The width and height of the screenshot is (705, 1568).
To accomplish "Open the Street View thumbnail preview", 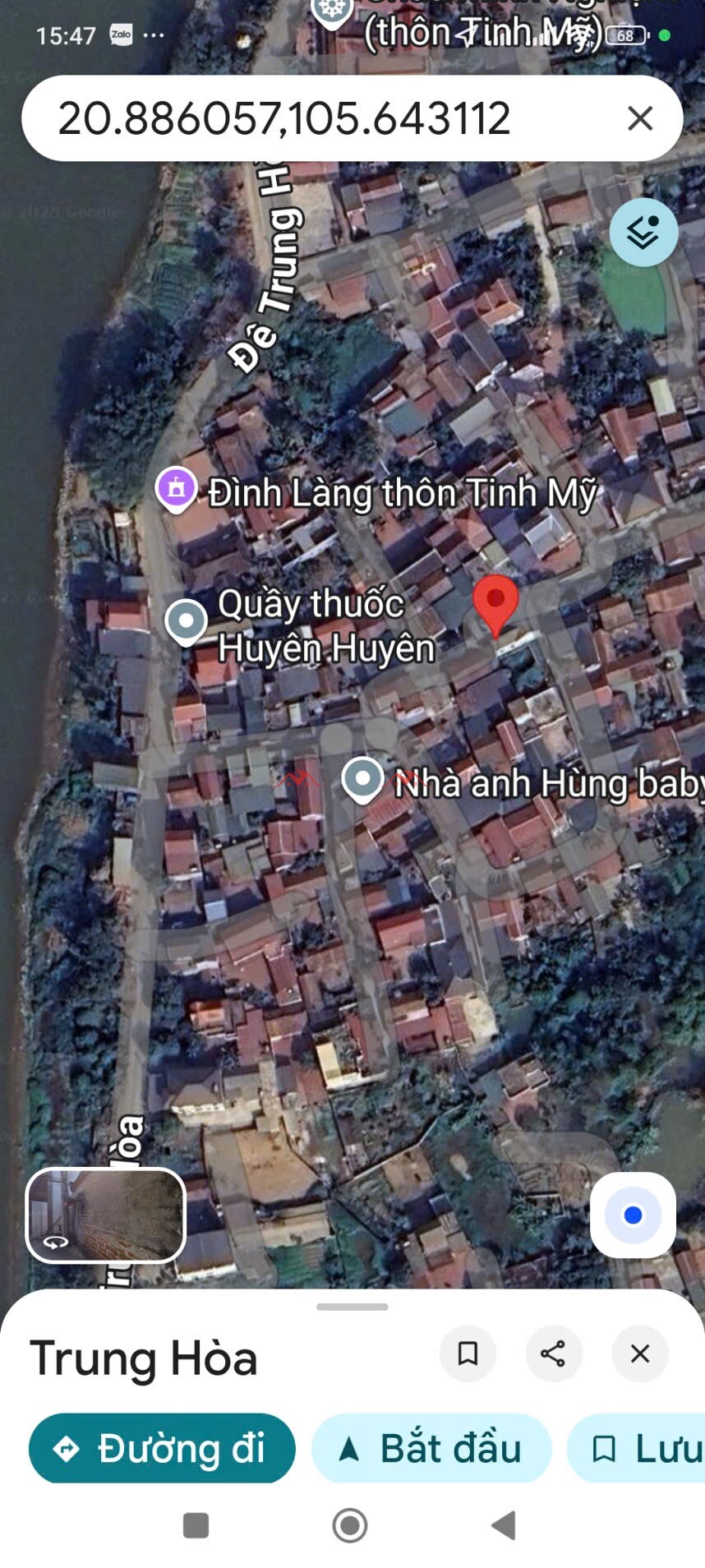I will coord(106,1215).
